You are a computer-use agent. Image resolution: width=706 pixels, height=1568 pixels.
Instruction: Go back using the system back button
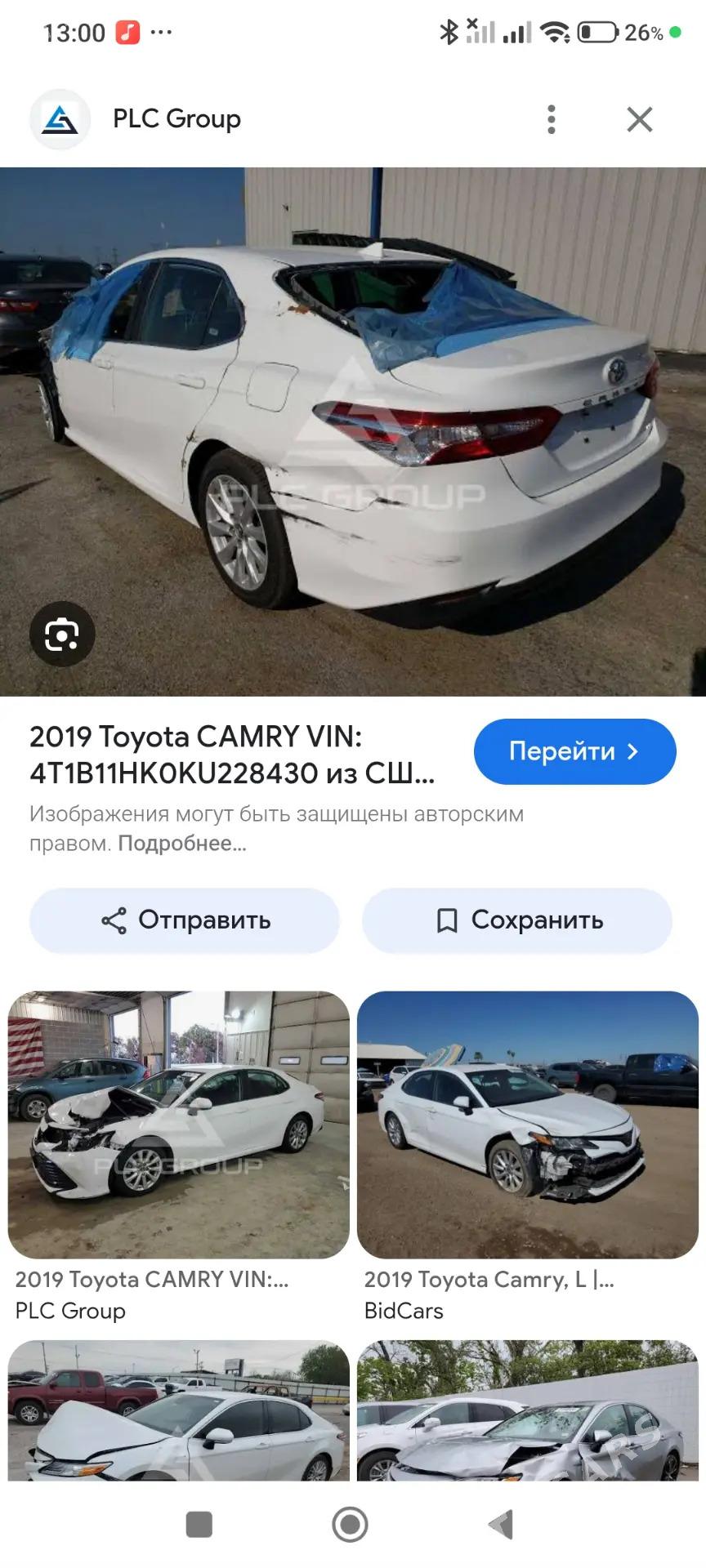tap(501, 1524)
